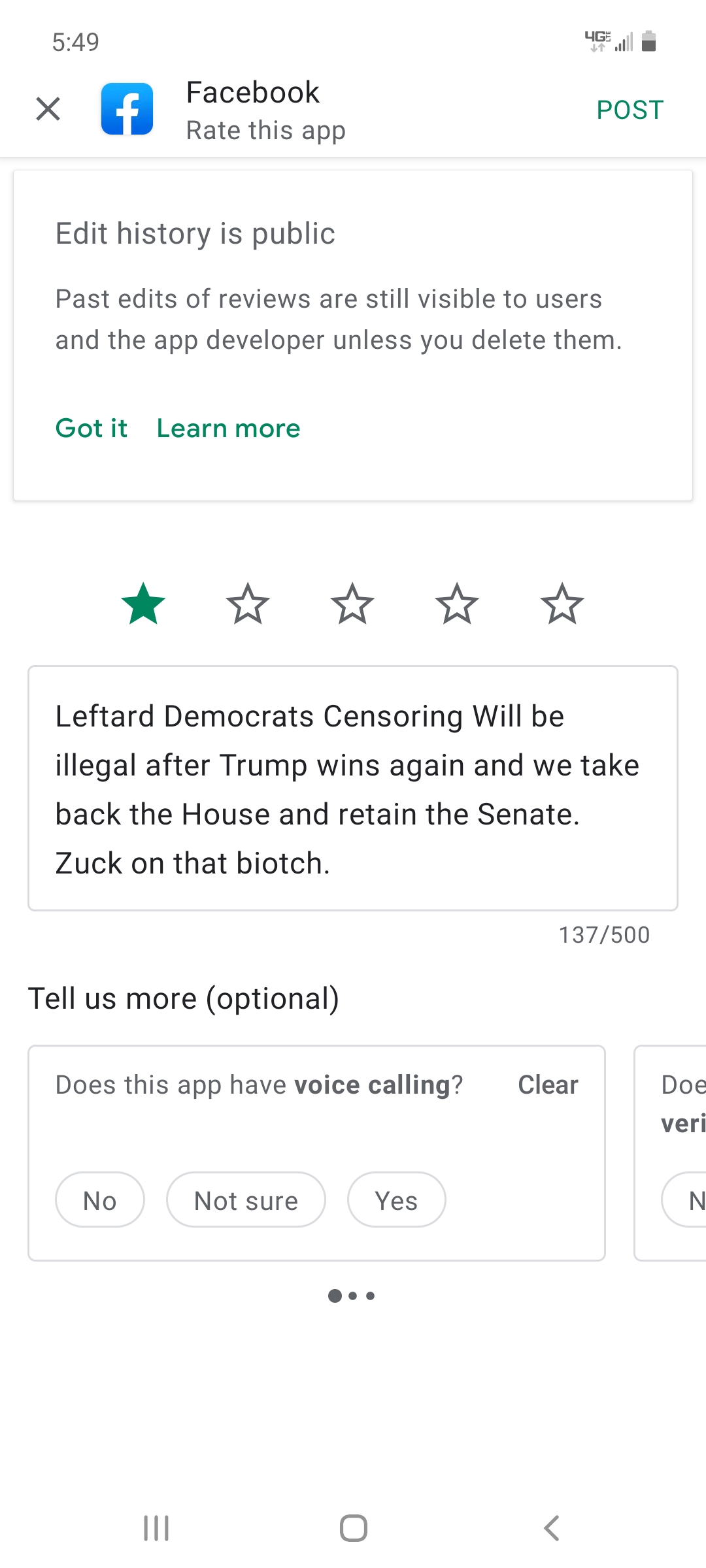The height and width of the screenshot is (1568, 706).
Task: Answer Yes for voice calling
Action: point(396,1200)
